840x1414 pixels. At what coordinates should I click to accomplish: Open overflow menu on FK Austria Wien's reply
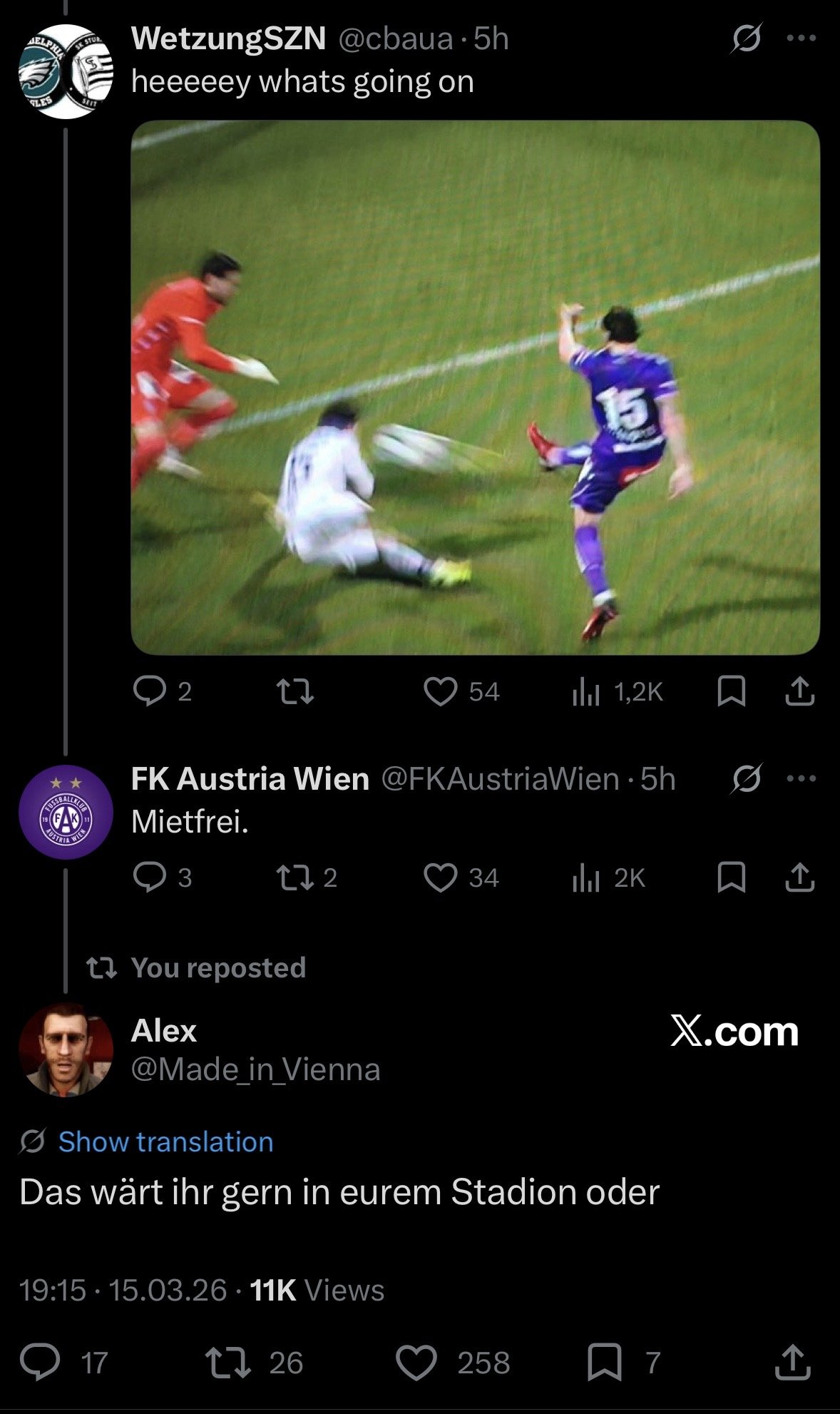tap(801, 778)
